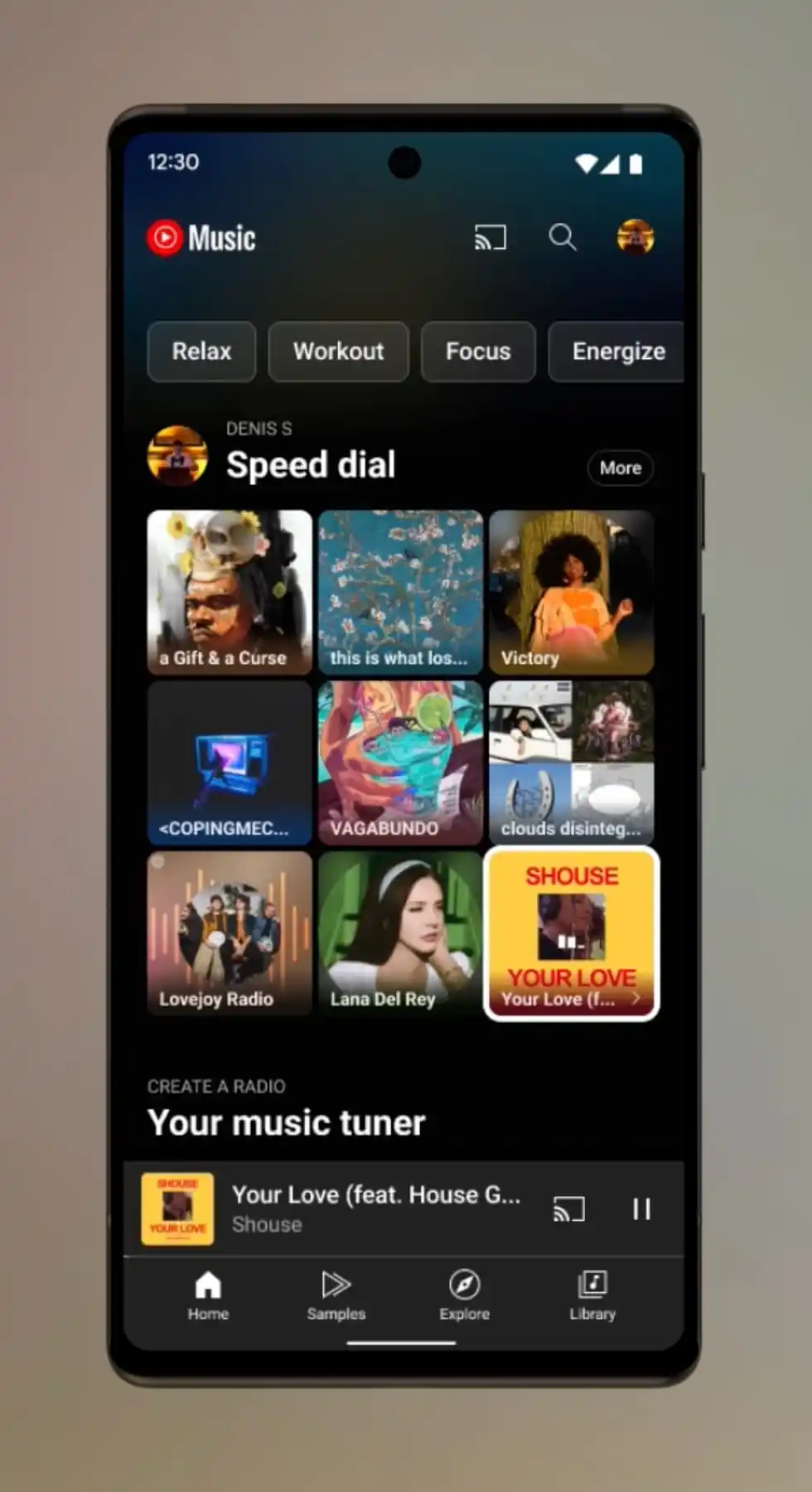Open your profile avatar menu

point(635,238)
